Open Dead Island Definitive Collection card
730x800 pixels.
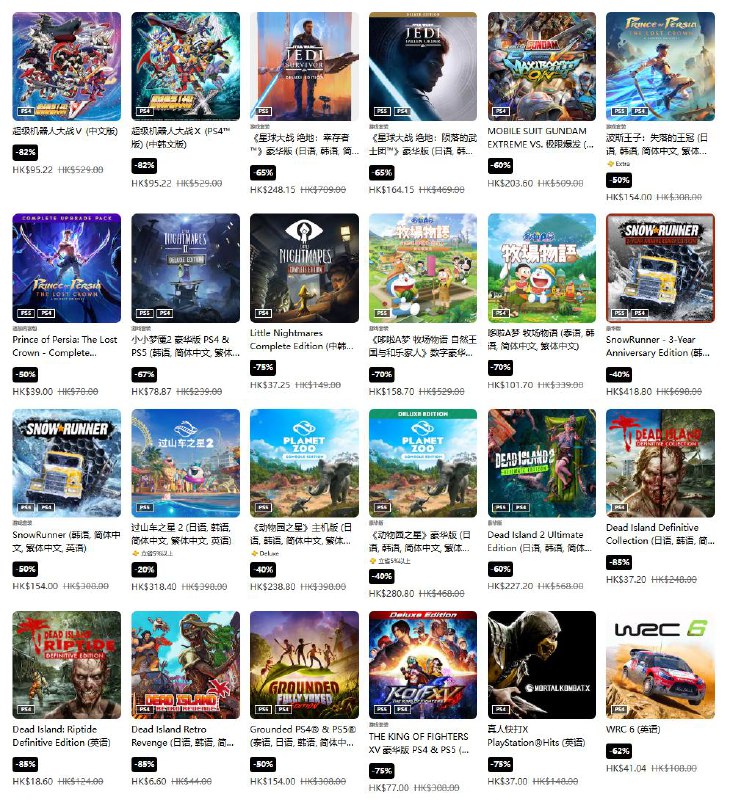[x=660, y=462]
